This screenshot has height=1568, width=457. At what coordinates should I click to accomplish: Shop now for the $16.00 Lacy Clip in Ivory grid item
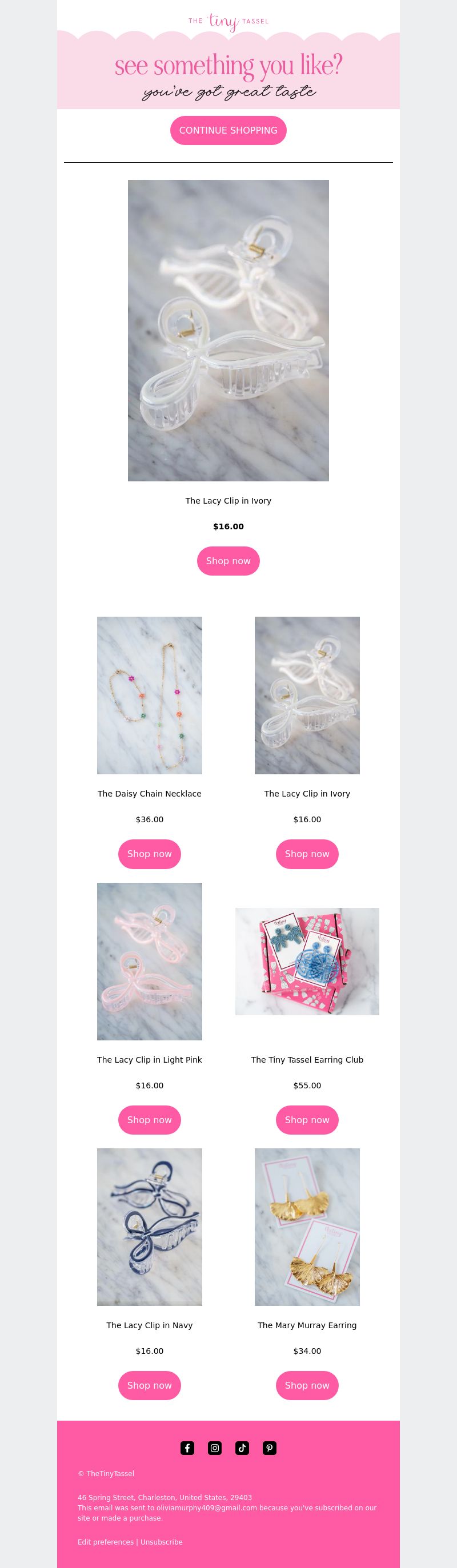(307, 854)
